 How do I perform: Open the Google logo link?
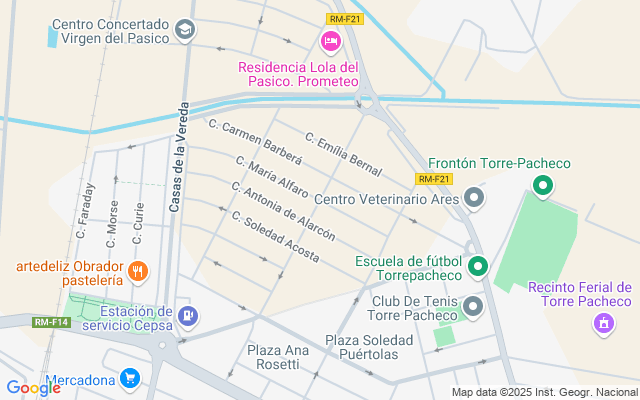click(33, 388)
